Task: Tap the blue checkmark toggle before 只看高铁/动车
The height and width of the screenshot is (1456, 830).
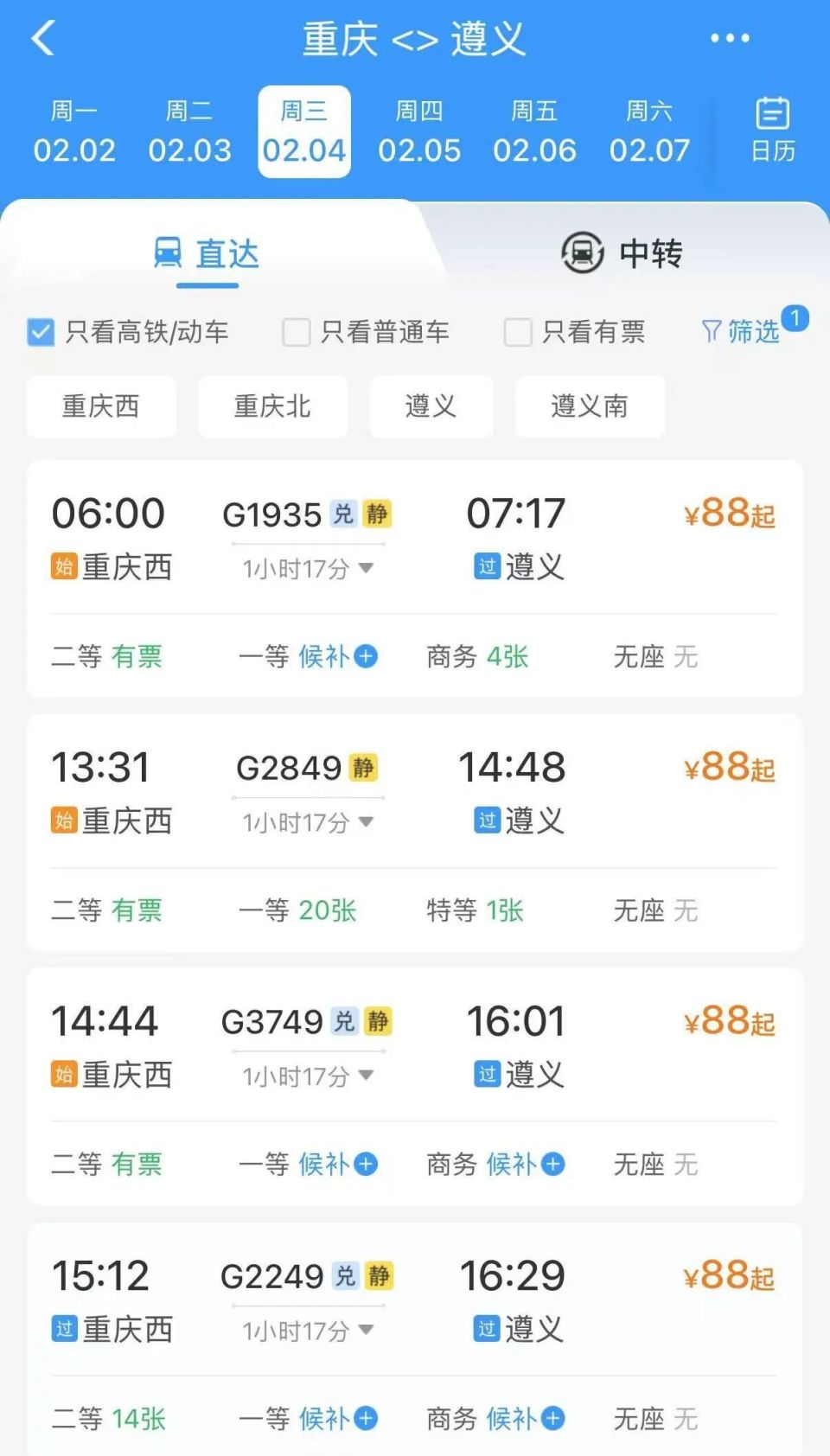Action: pos(41,331)
